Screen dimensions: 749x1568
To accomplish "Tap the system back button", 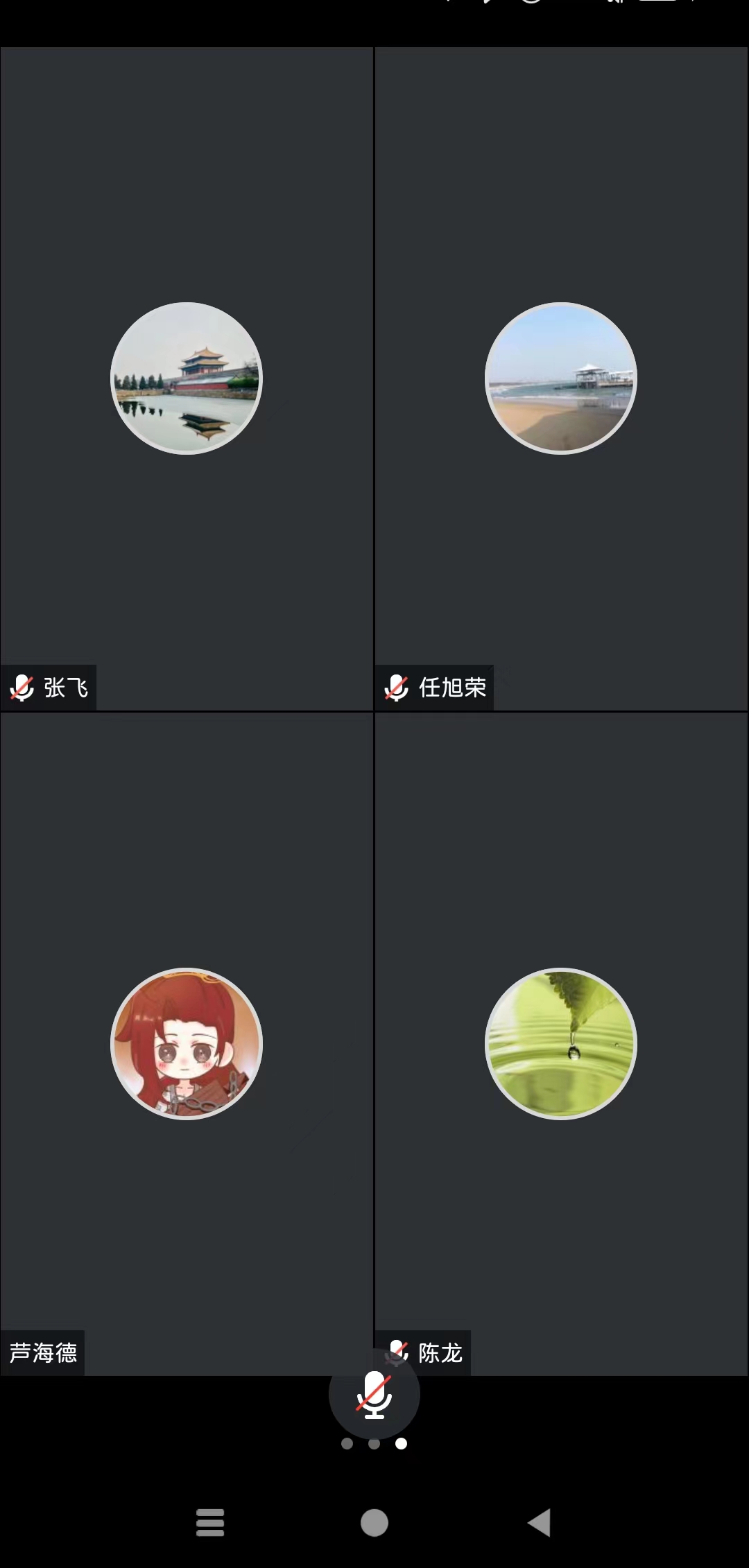I will pyautogui.click(x=540, y=1522).
